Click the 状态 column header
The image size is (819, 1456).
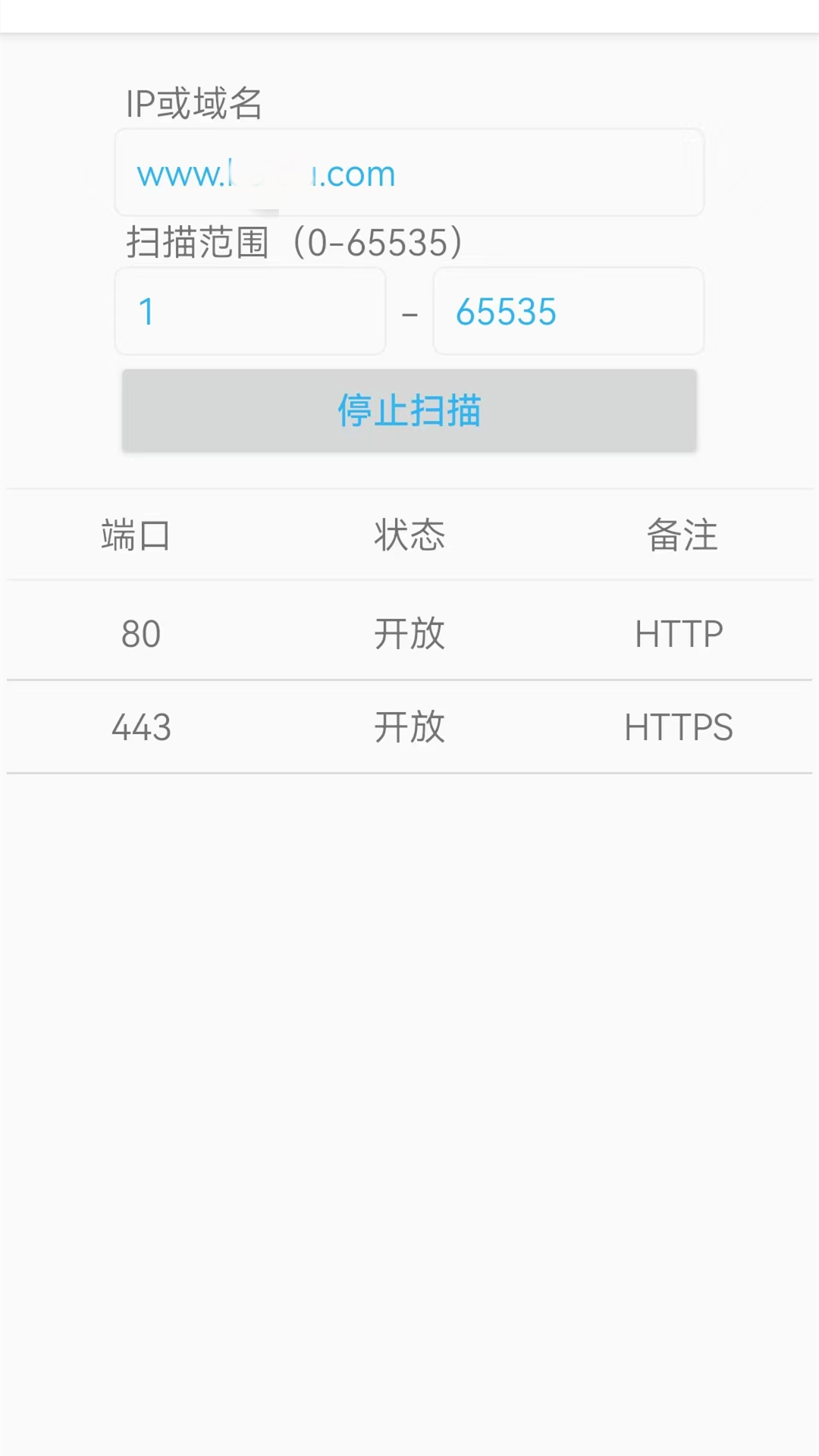tap(409, 535)
